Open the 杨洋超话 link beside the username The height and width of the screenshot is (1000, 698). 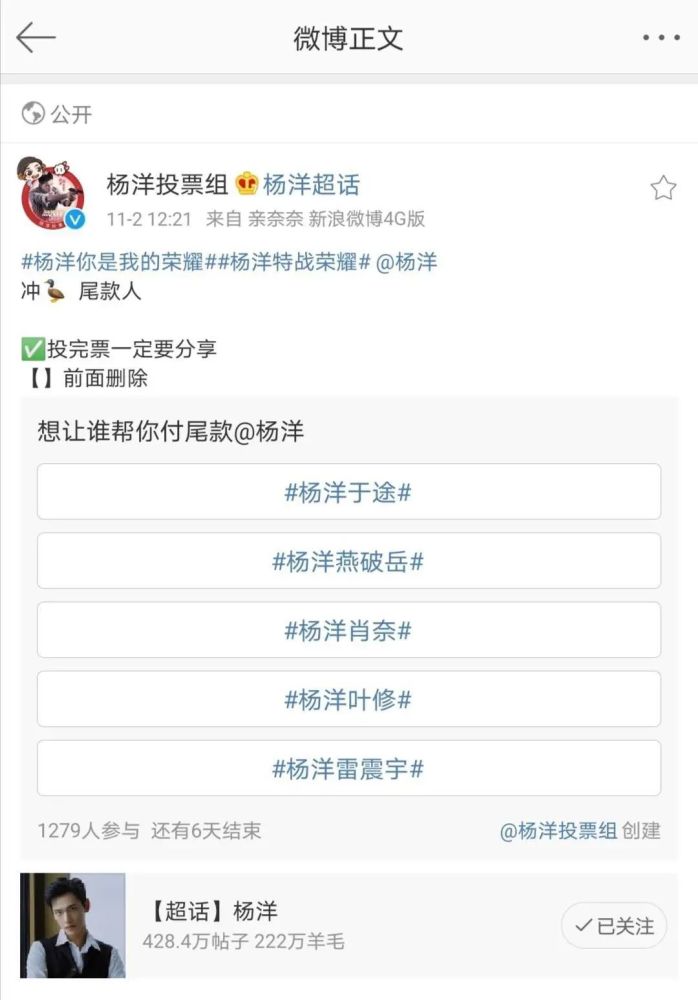[311, 185]
